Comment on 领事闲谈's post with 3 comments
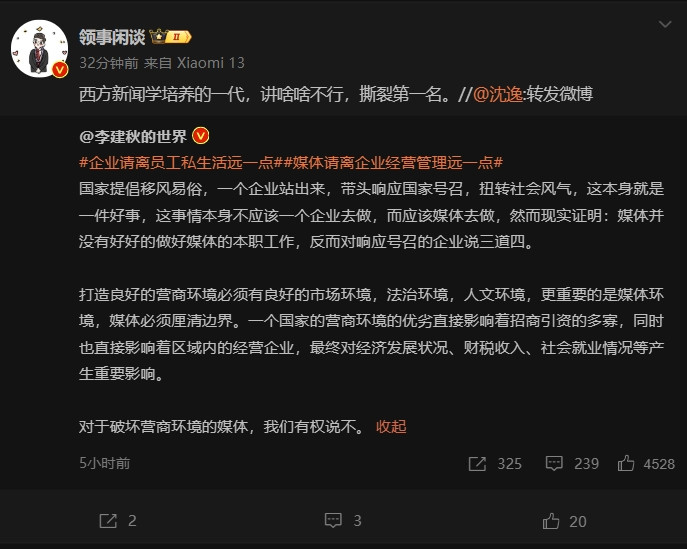 click(343, 520)
